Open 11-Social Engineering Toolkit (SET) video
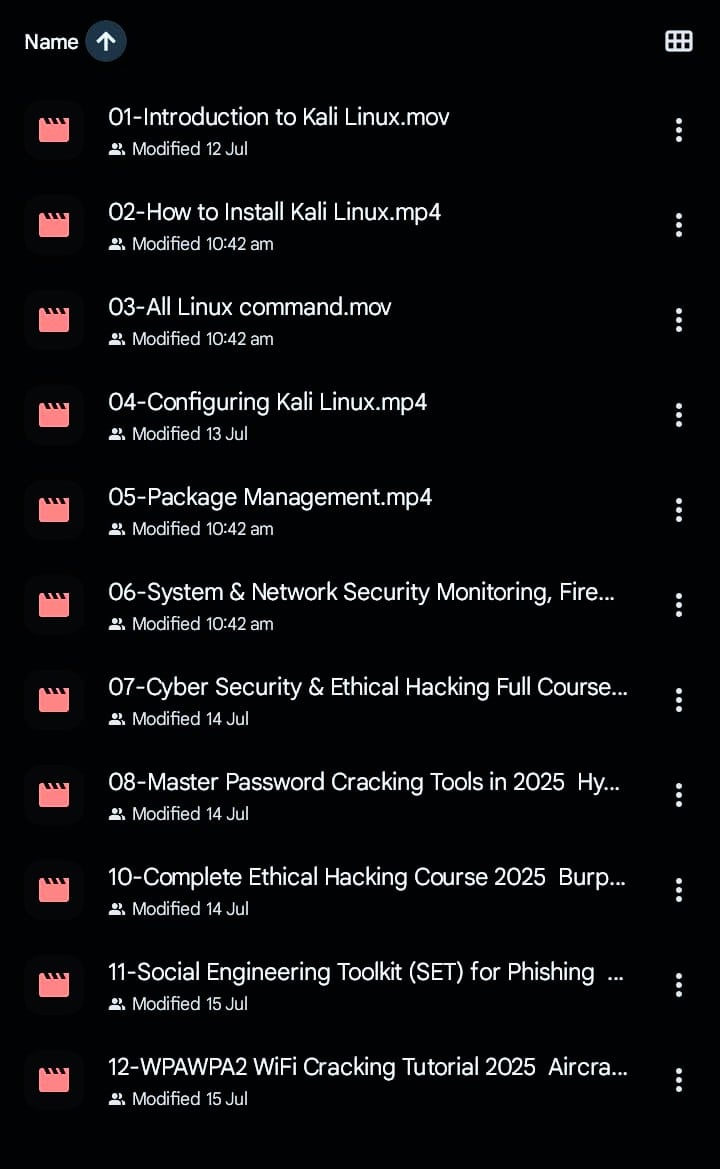Screen dimensions: 720x1169 pos(364,973)
